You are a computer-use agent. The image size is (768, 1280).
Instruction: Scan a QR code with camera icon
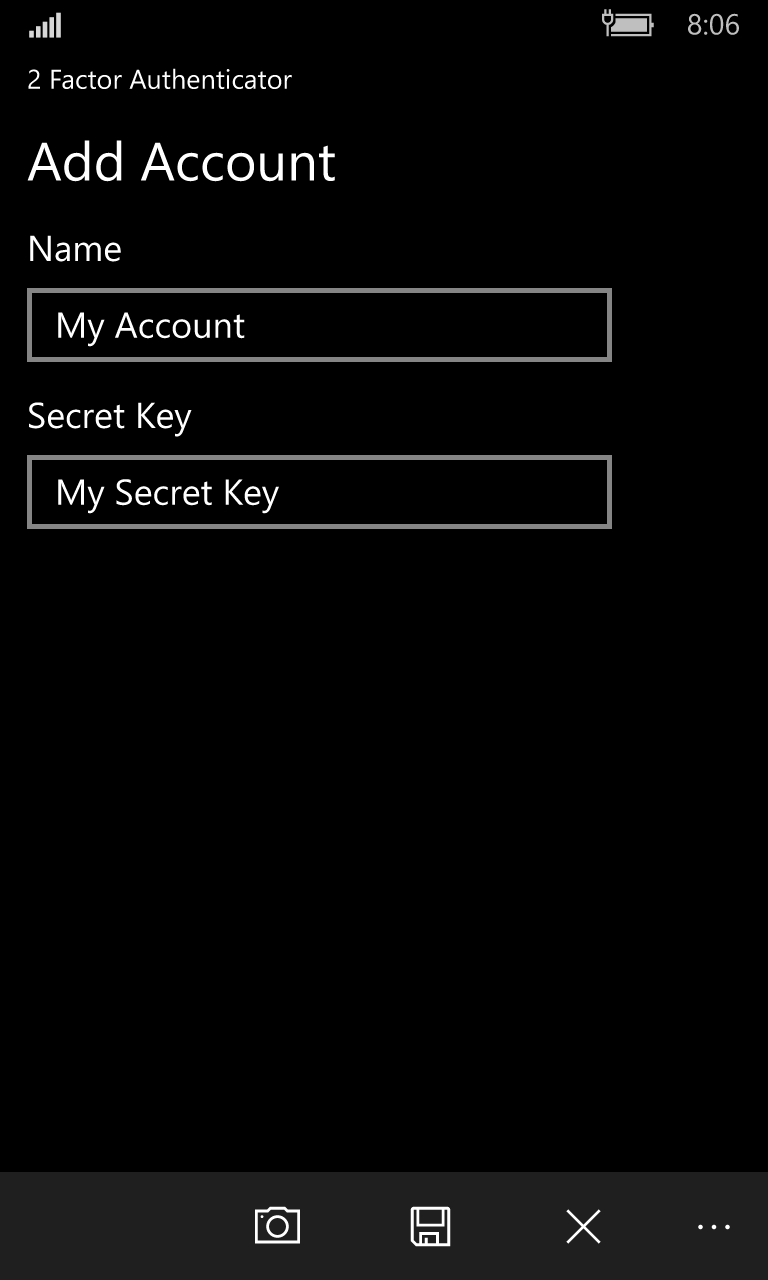(x=277, y=1225)
